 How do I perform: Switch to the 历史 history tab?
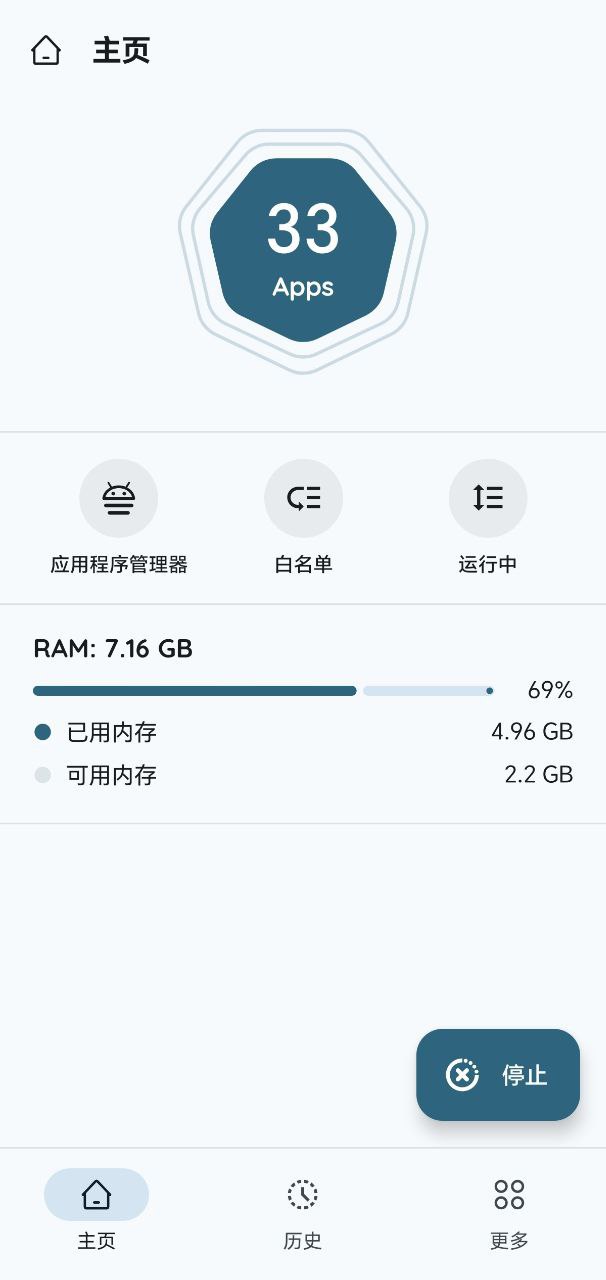pos(302,1210)
